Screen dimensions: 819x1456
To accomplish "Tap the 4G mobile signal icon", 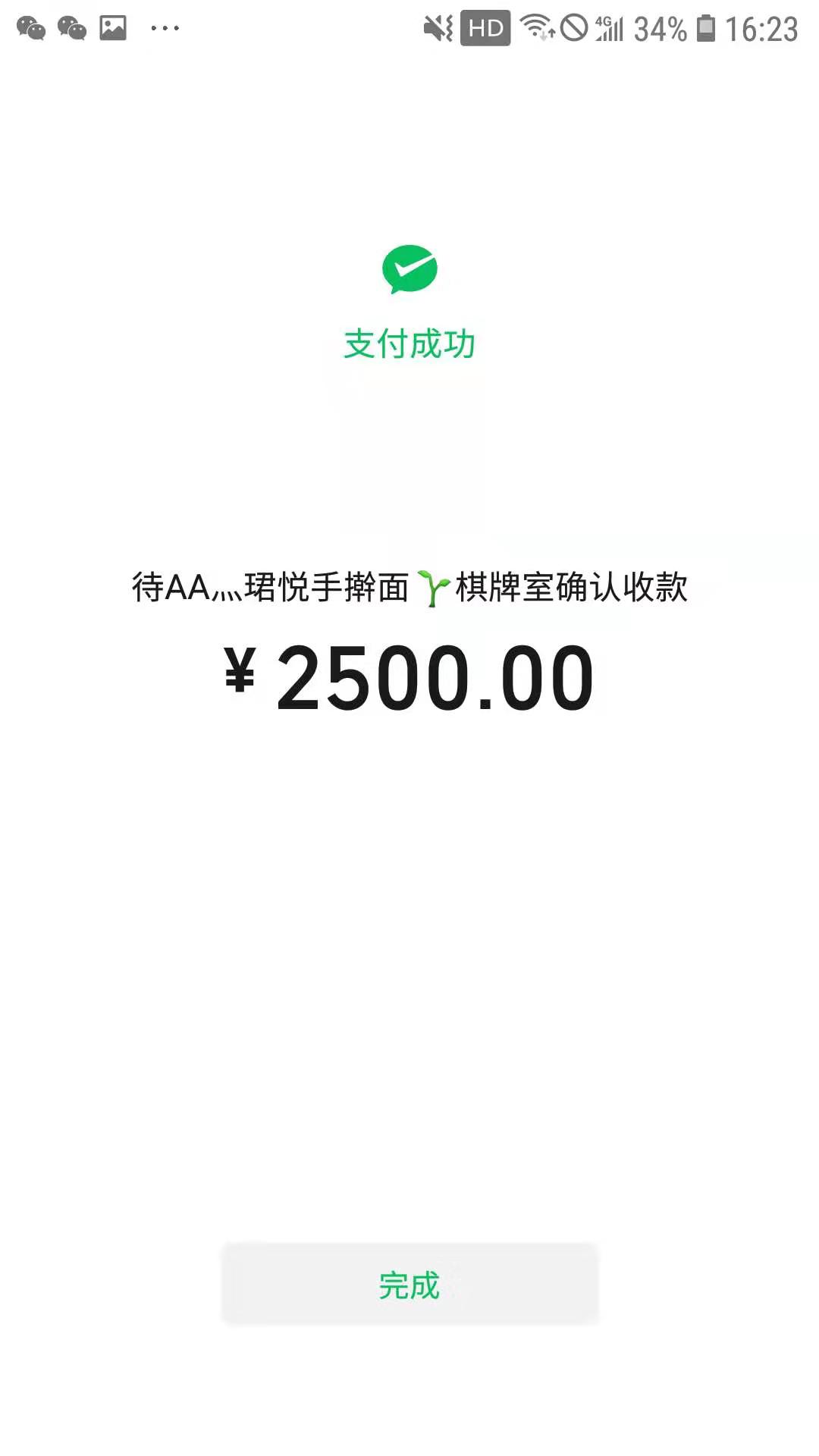I will [611, 29].
